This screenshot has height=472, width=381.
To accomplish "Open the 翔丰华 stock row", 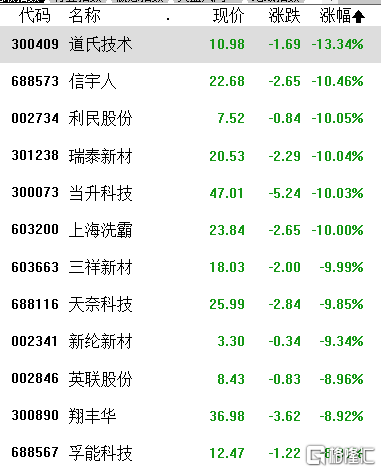I will pyautogui.click(x=190, y=416).
